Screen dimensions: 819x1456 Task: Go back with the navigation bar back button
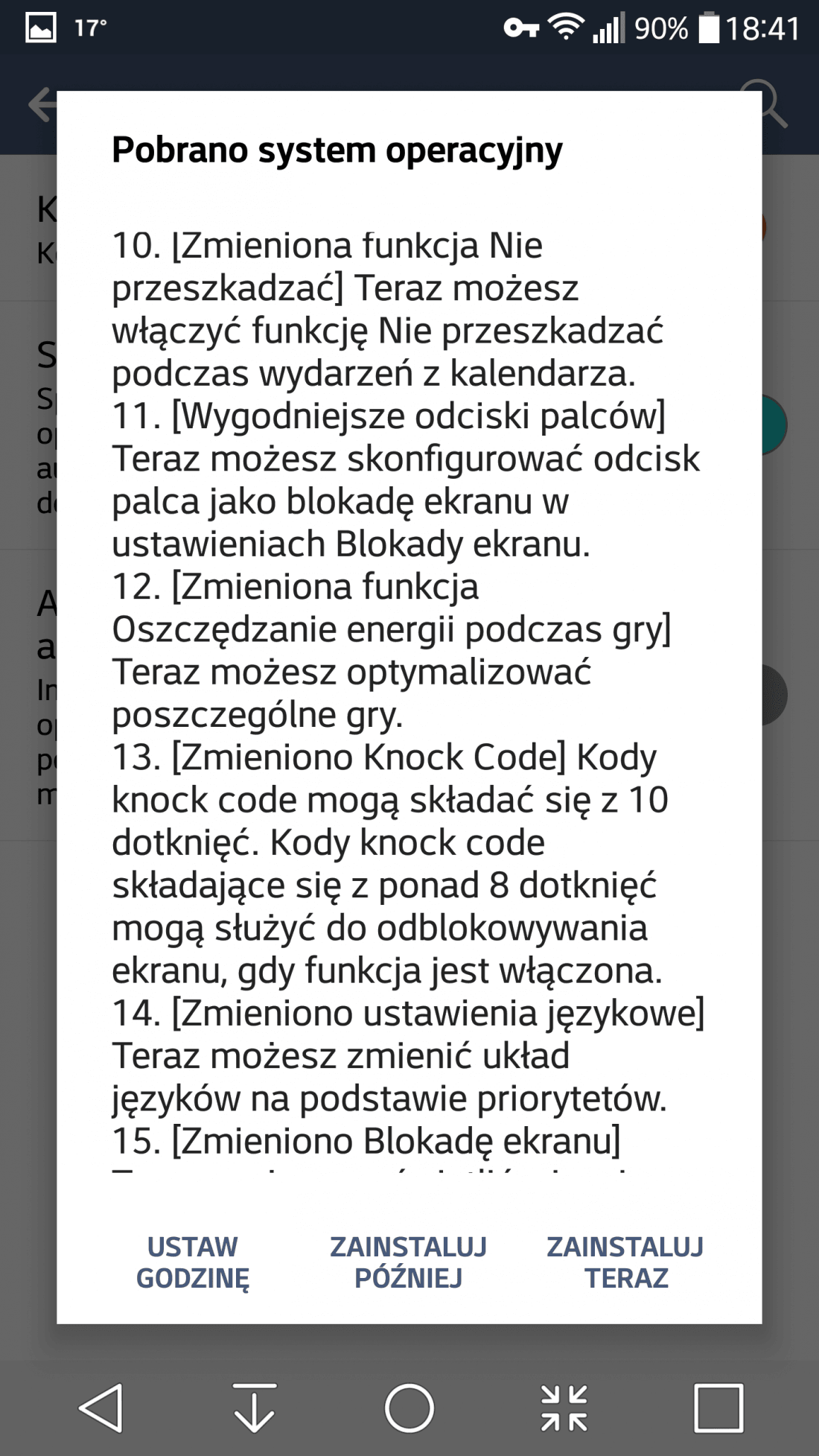[101, 1408]
